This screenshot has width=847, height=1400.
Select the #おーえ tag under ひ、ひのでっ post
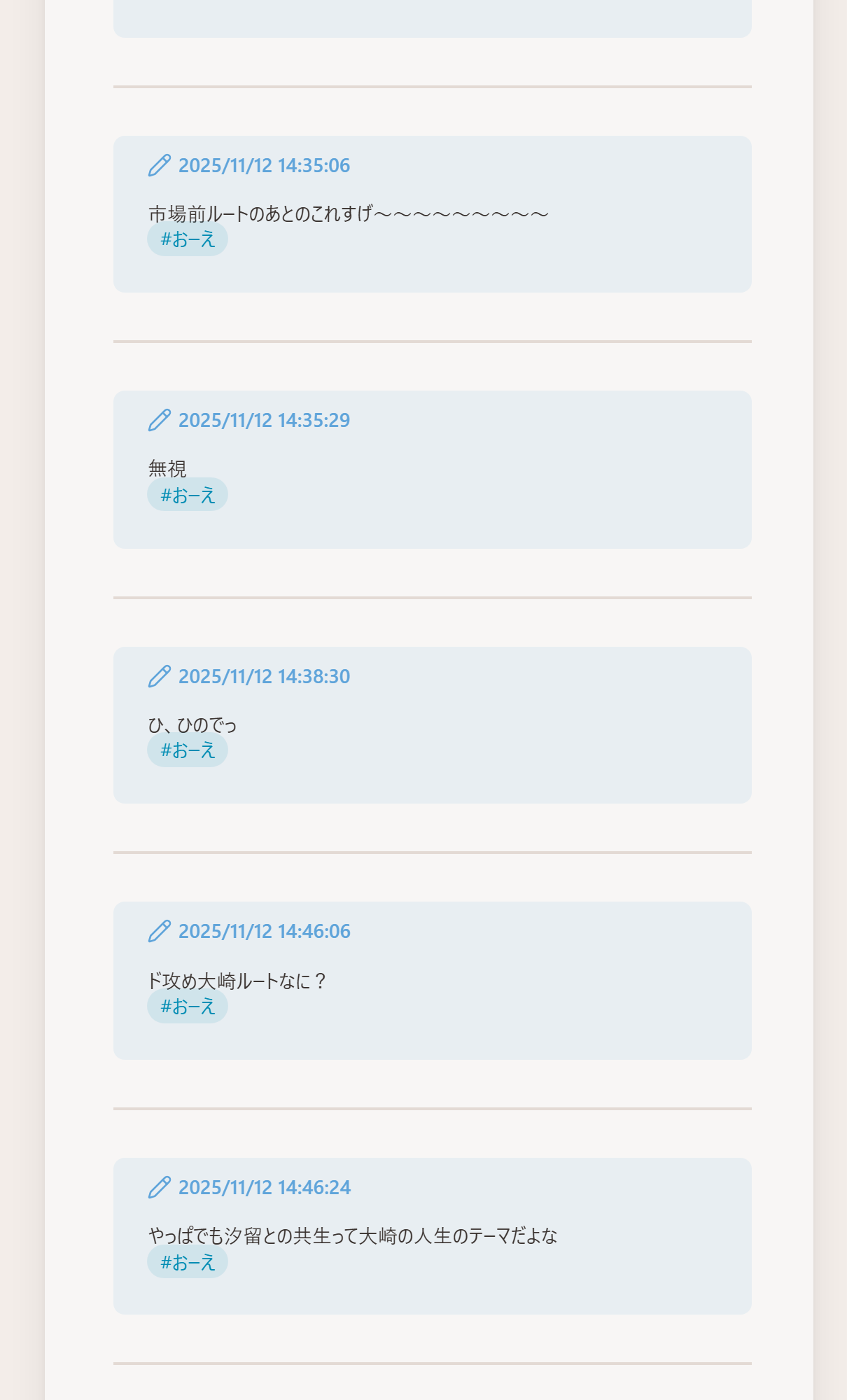(x=188, y=750)
